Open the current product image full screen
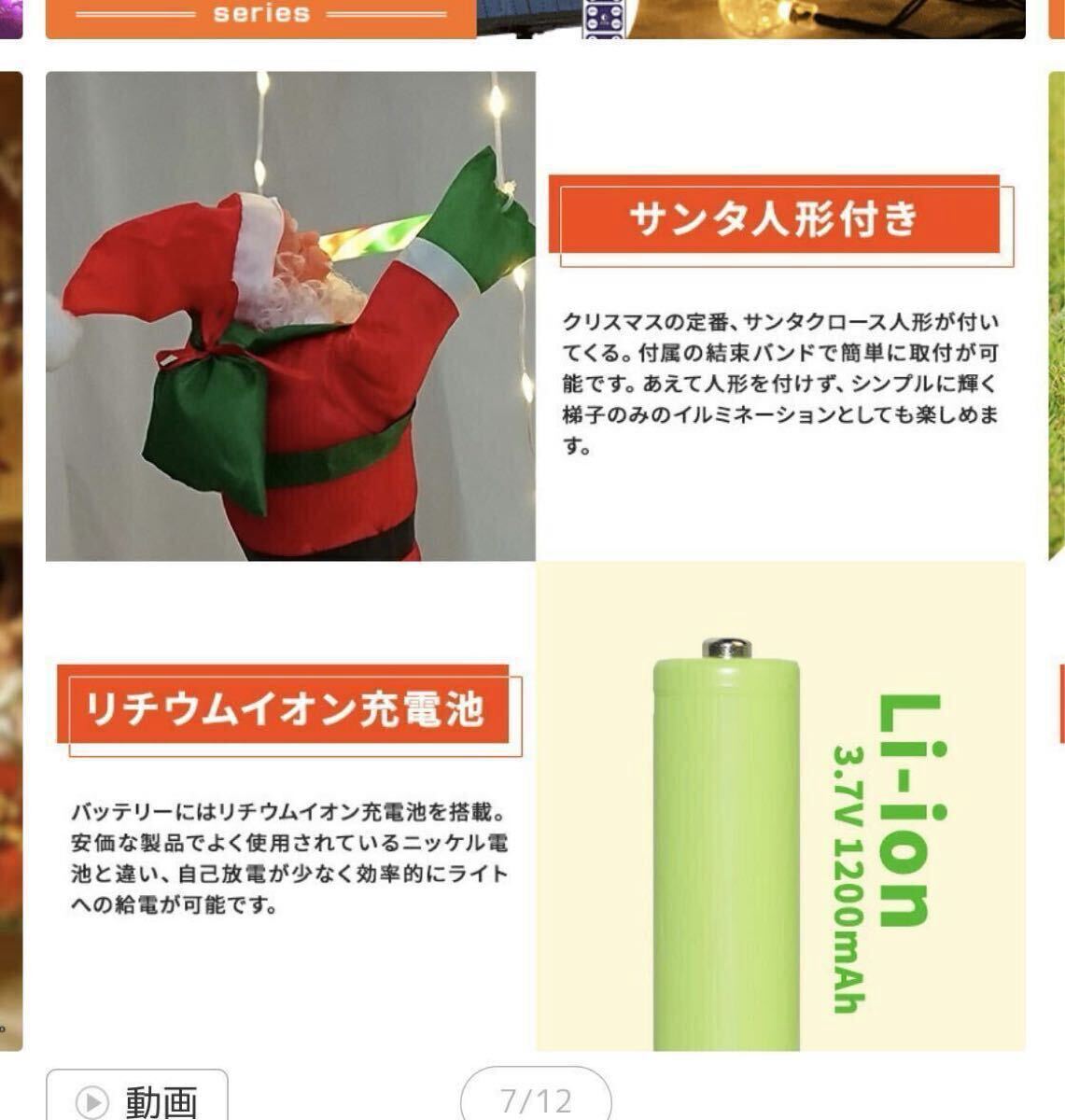Screen dimensions: 1065x1120 point(535,560)
